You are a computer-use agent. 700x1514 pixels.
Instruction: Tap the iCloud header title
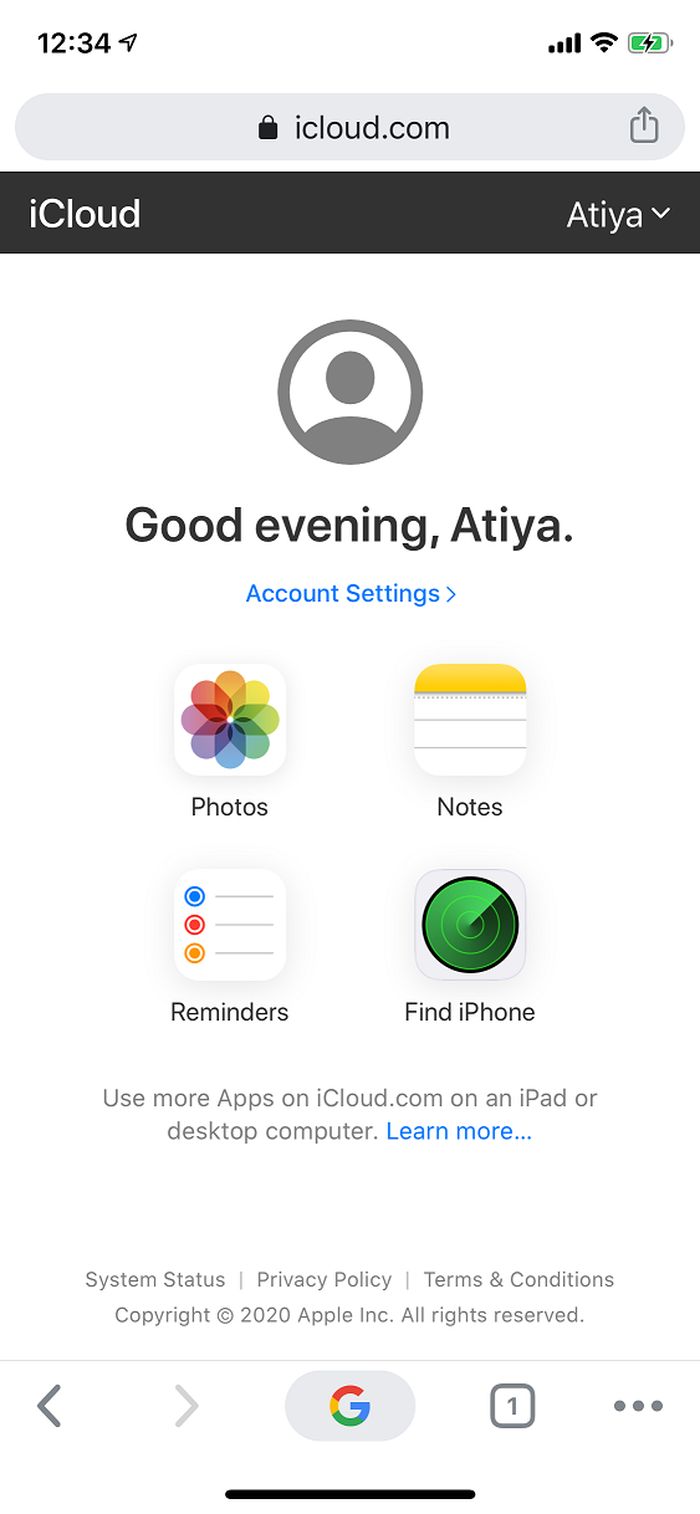(85, 214)
